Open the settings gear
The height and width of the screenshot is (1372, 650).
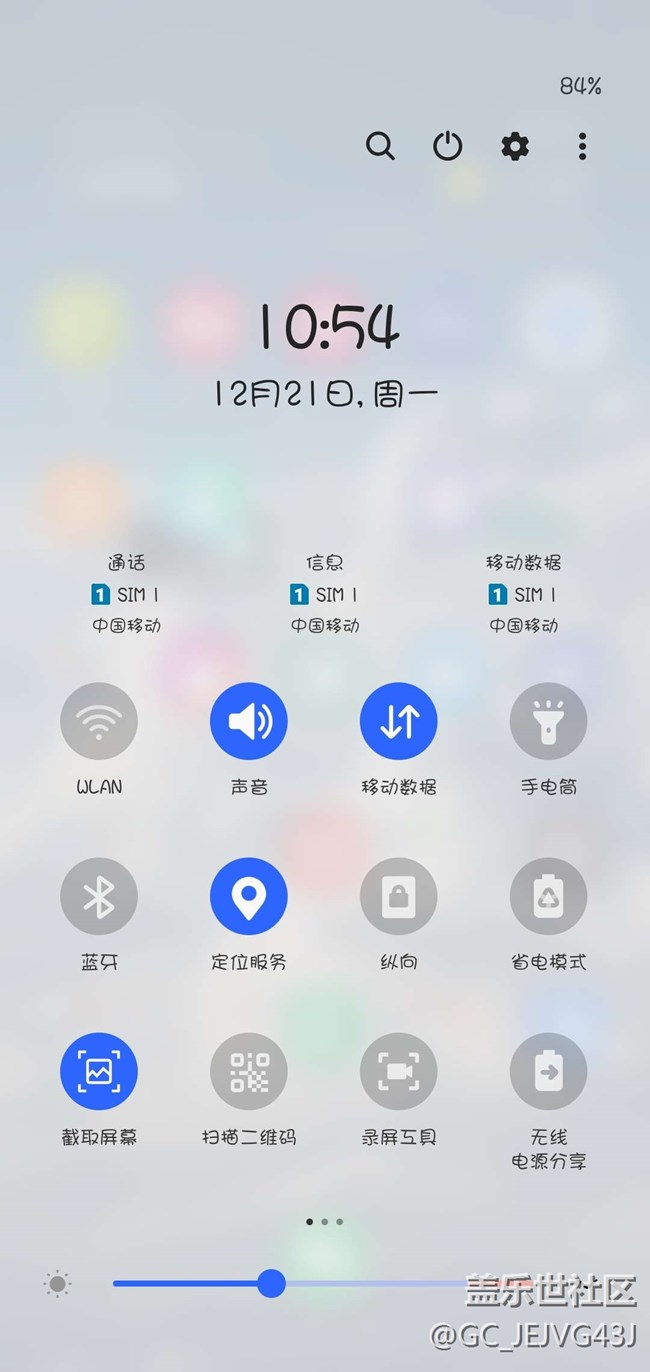point(515,146)
